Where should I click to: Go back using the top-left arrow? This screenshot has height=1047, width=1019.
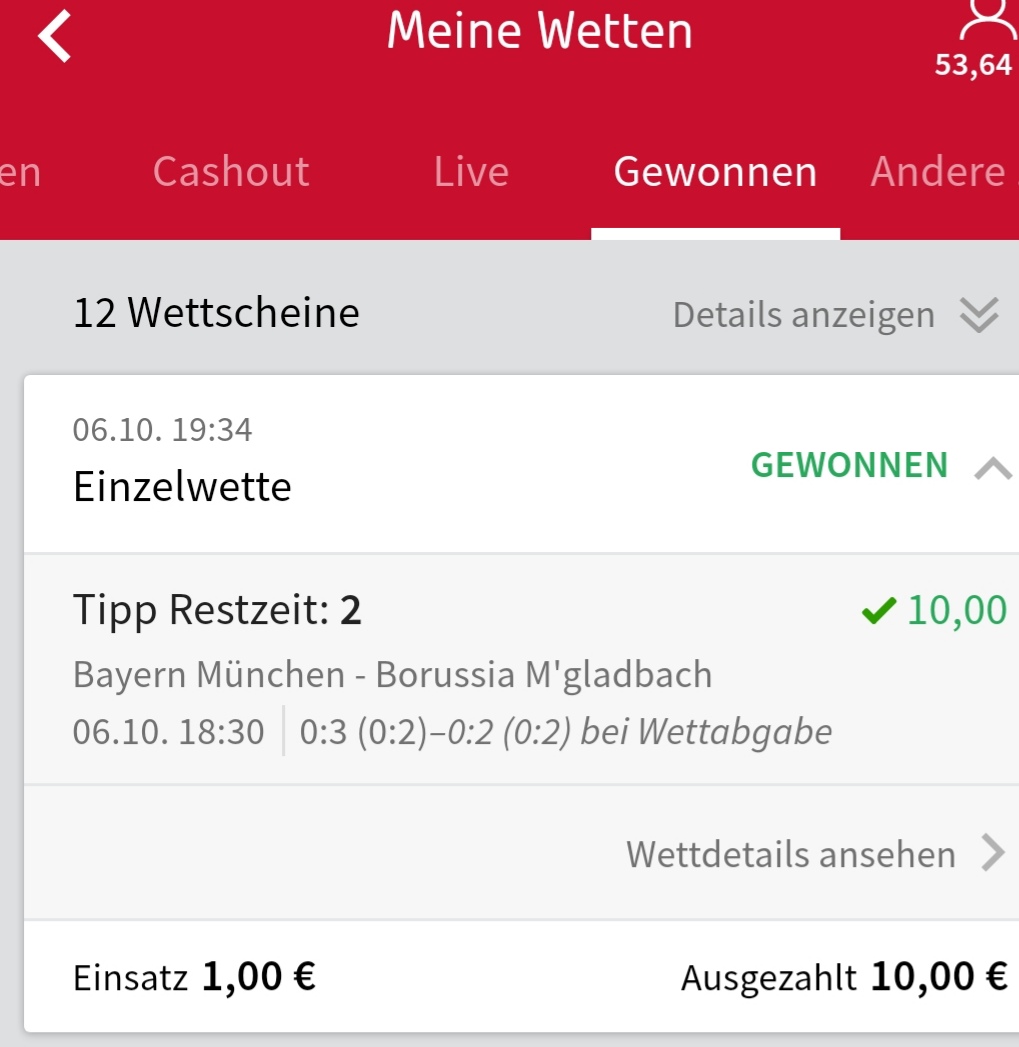point(56,37)
